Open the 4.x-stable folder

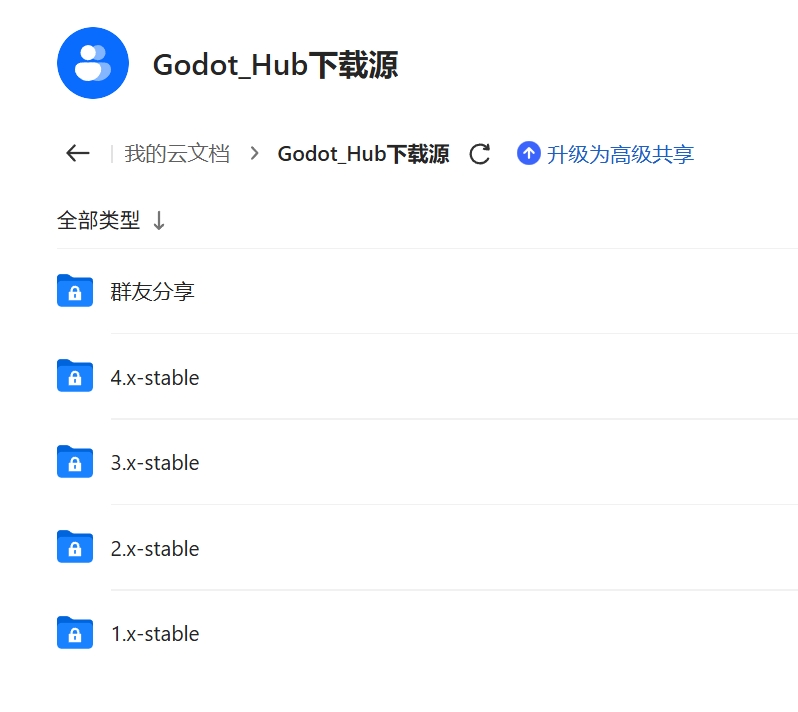click(155, 378)
